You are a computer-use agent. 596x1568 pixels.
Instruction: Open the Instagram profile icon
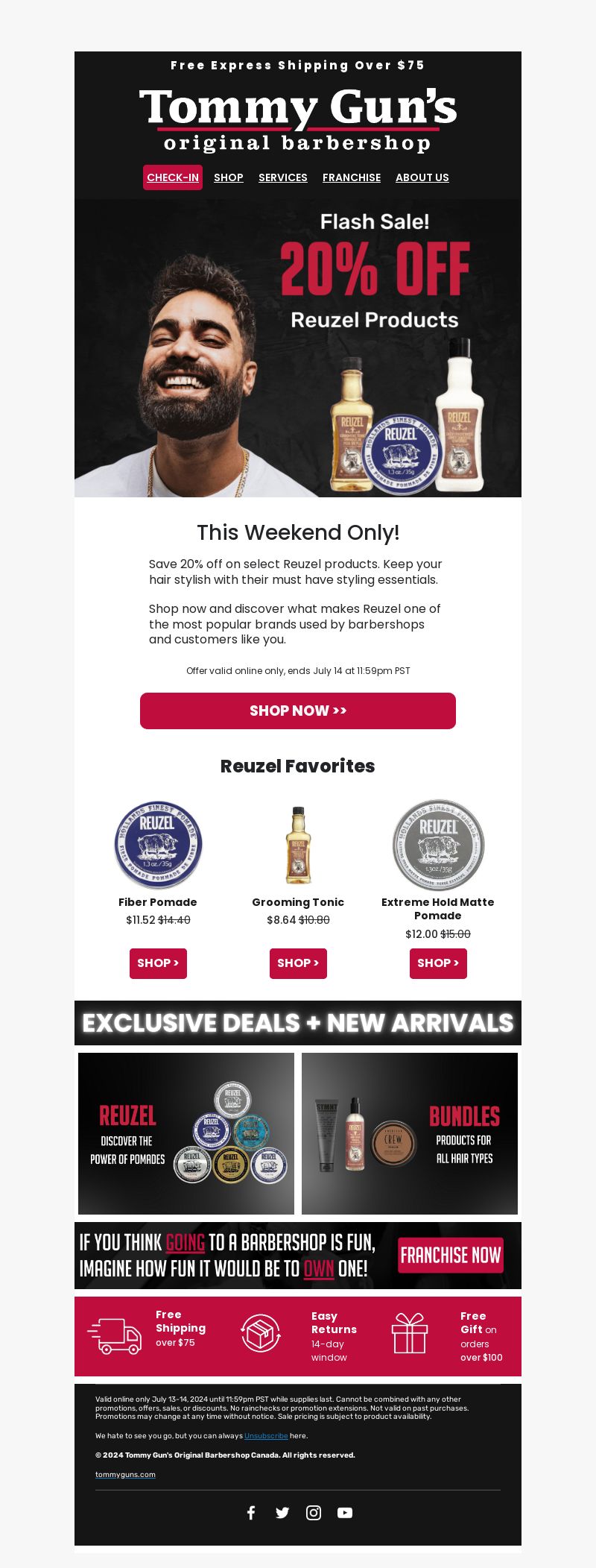coord(314,1512)
